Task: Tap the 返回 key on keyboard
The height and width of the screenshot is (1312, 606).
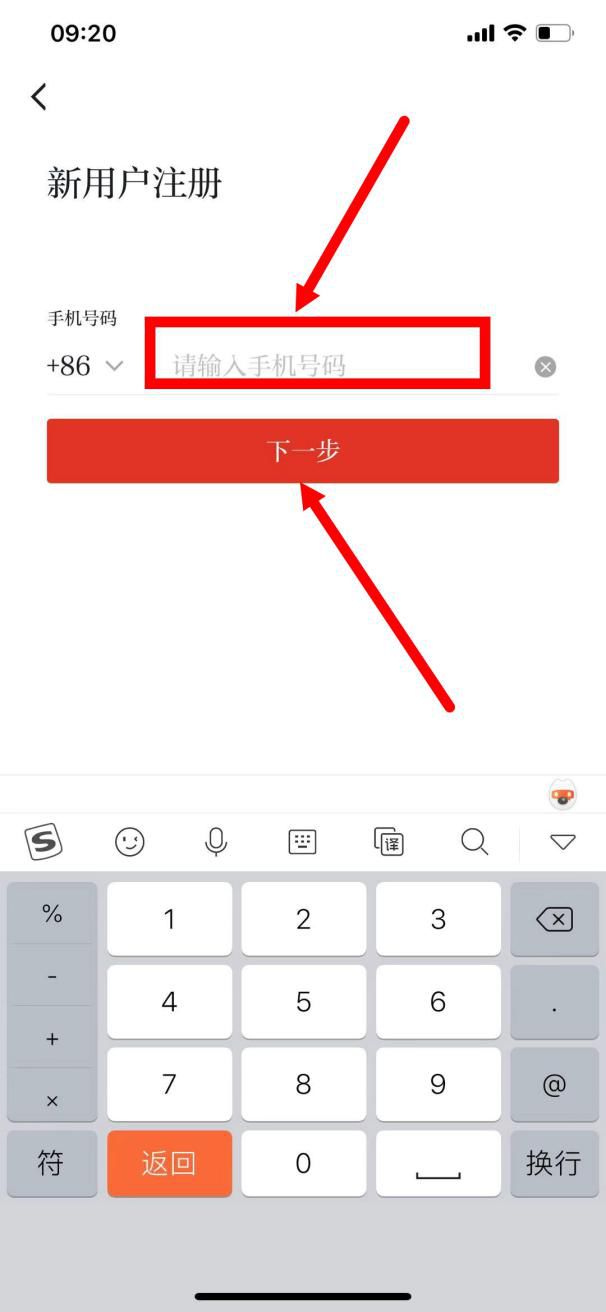Action: click(169, 1163)
